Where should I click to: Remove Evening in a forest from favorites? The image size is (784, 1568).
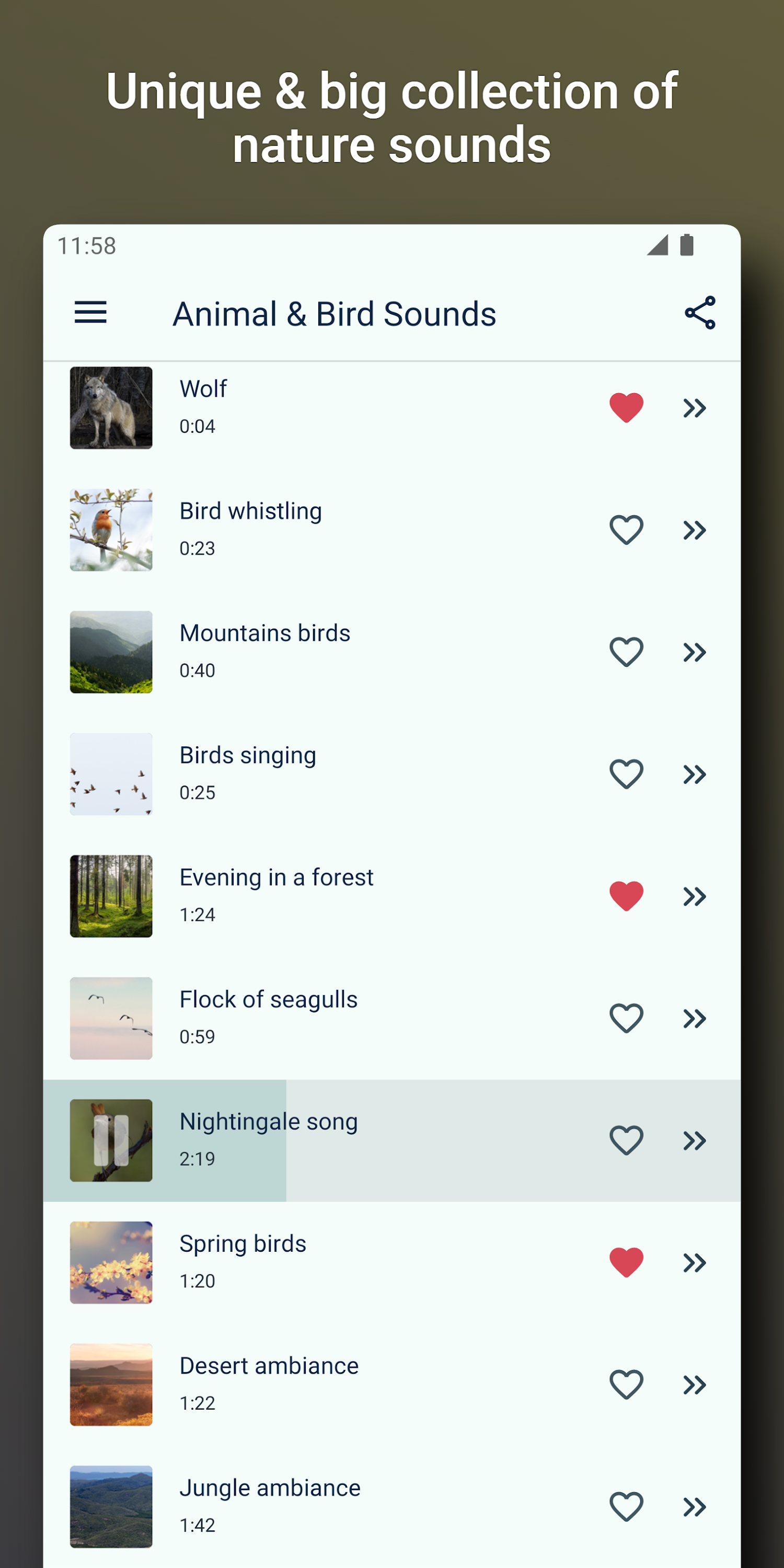tap(626, 895)
